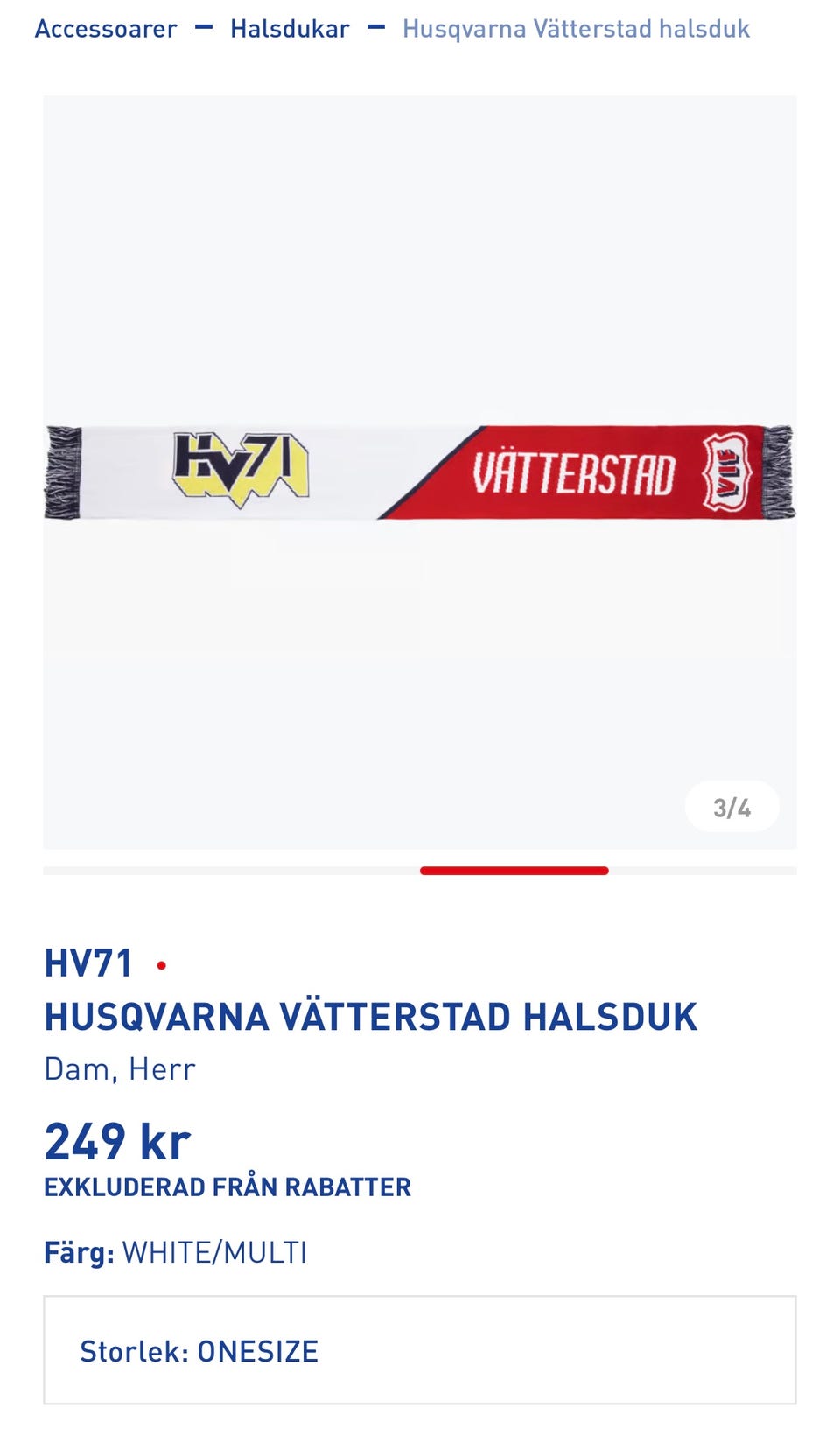
Task: Select the scarf product photo
Action: pyautogui.click(x=420, y=472)
